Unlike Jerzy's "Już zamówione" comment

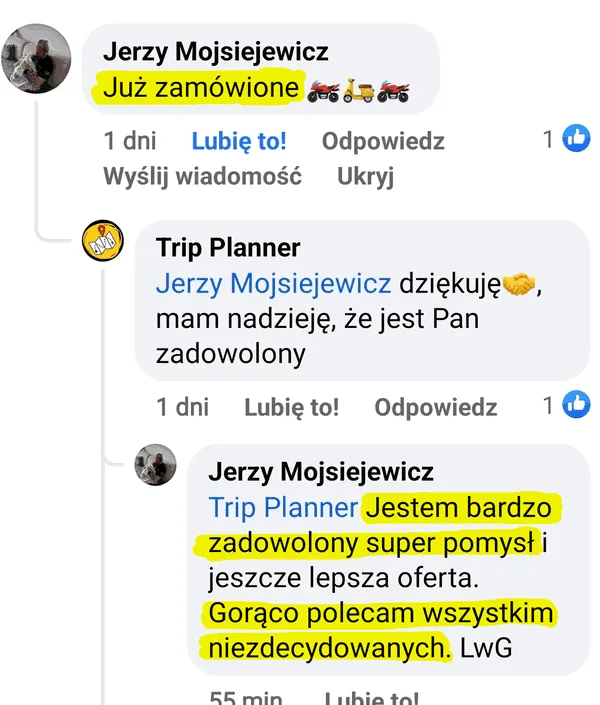[x=239, y=141]
